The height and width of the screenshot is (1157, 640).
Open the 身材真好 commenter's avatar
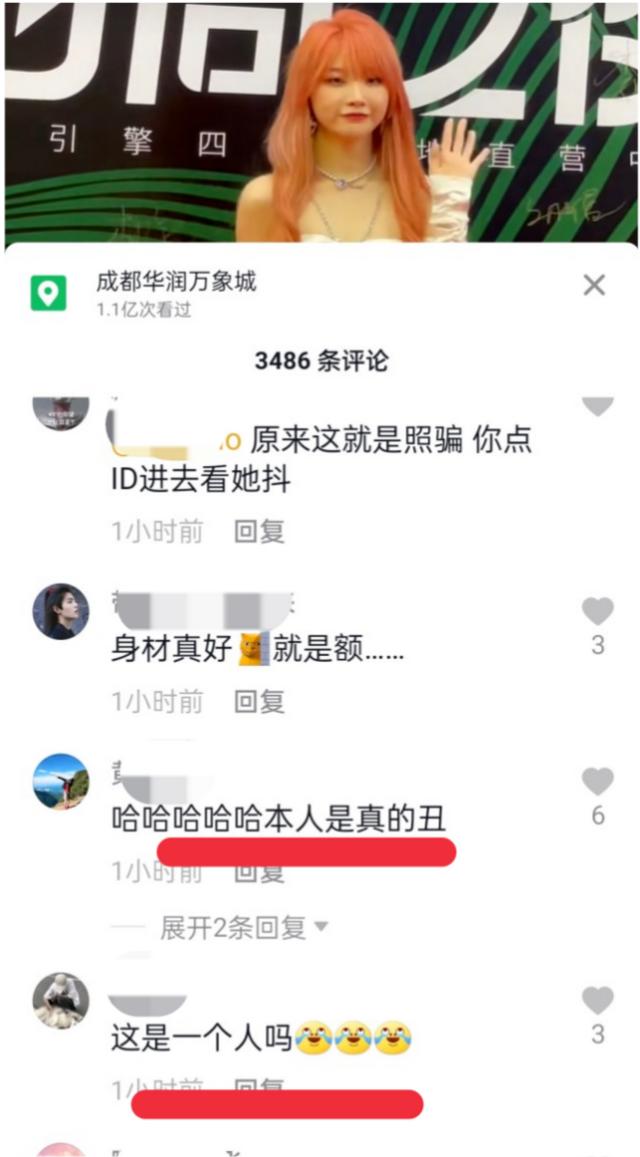[x=61, y=611]
